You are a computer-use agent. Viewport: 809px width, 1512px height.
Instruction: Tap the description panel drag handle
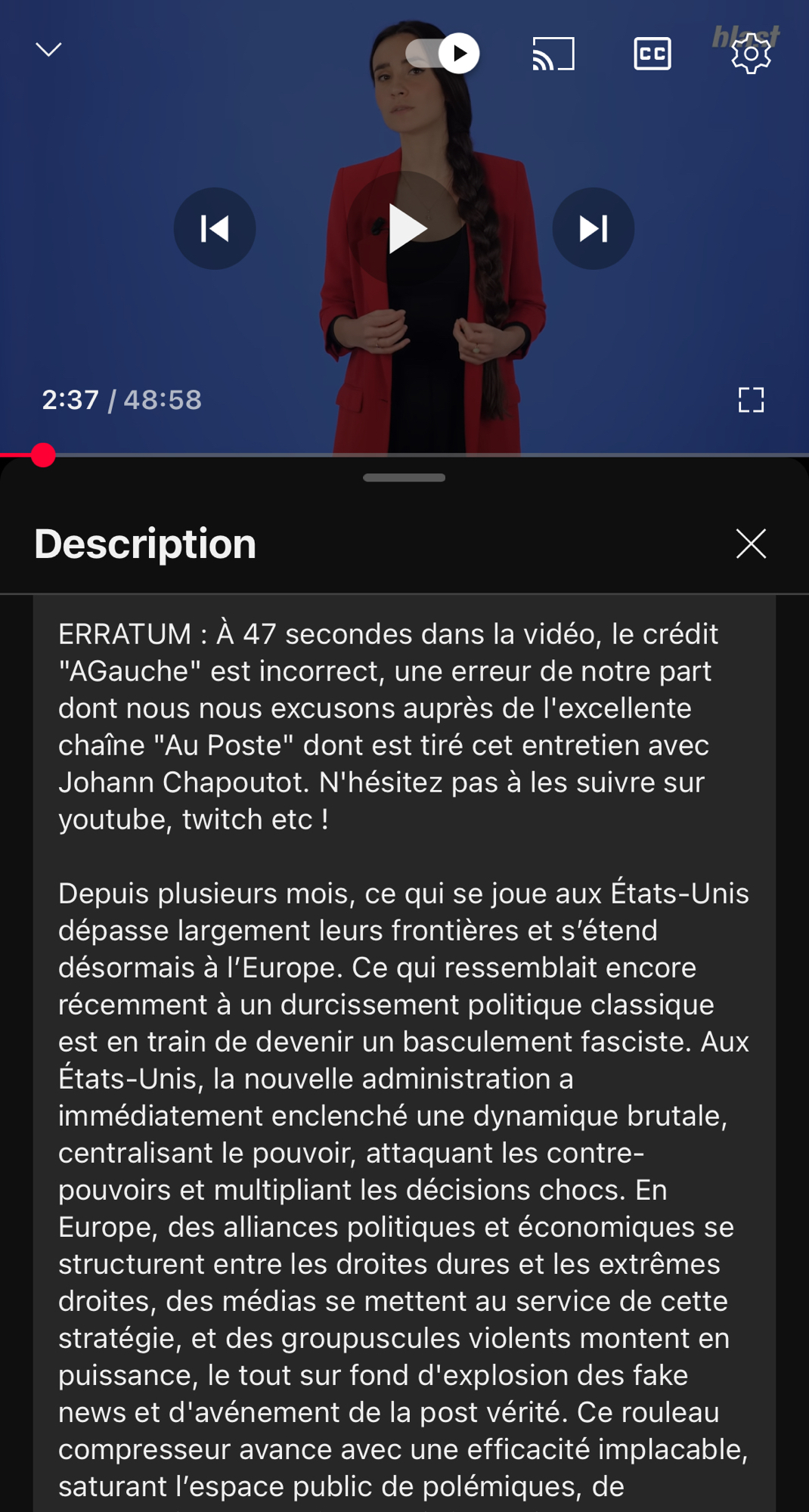(404, 478)
